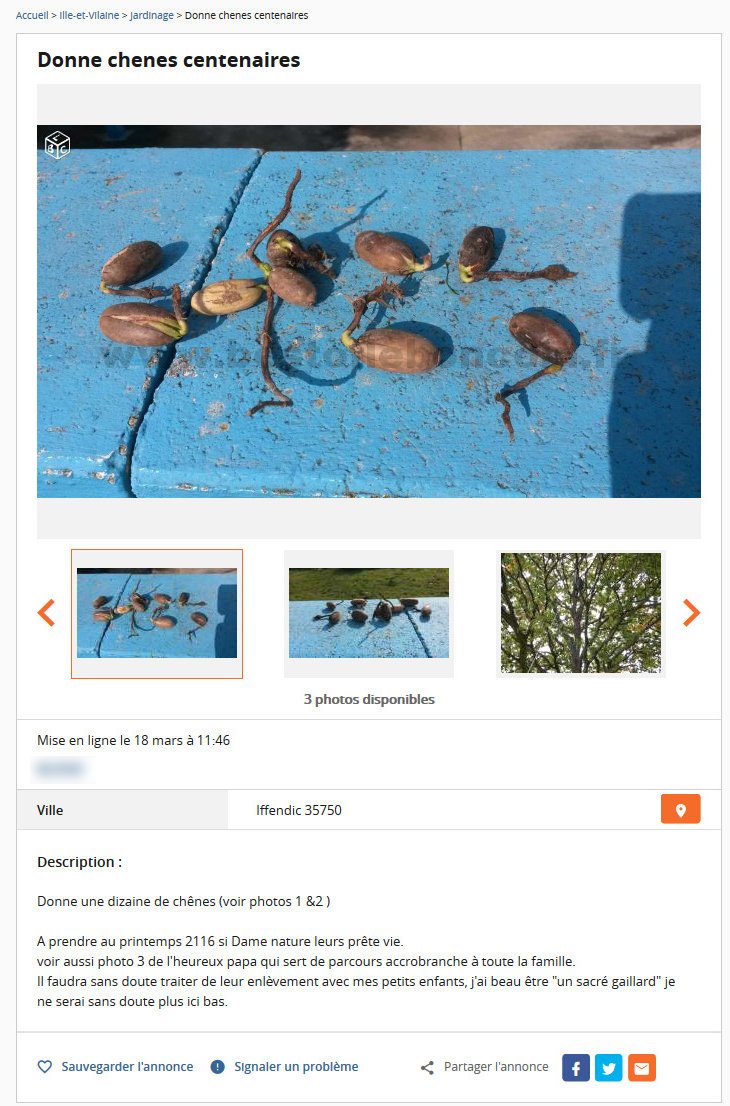Tap Sauvegarder l'annonce
This screenshot has height=1106, width=730.
(116, 1067)
